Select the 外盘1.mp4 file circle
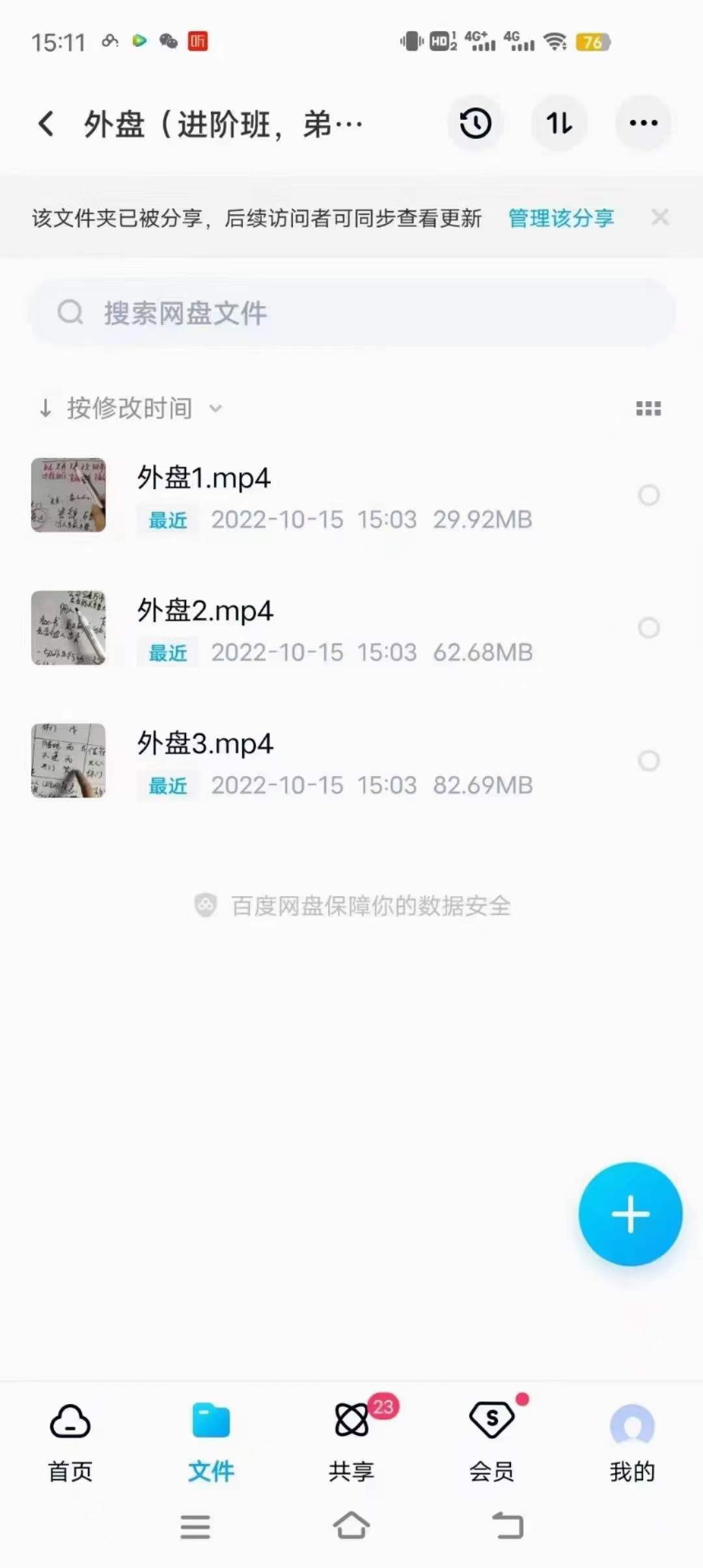Viewport: 703px width, 1568px height. point(649,496)
